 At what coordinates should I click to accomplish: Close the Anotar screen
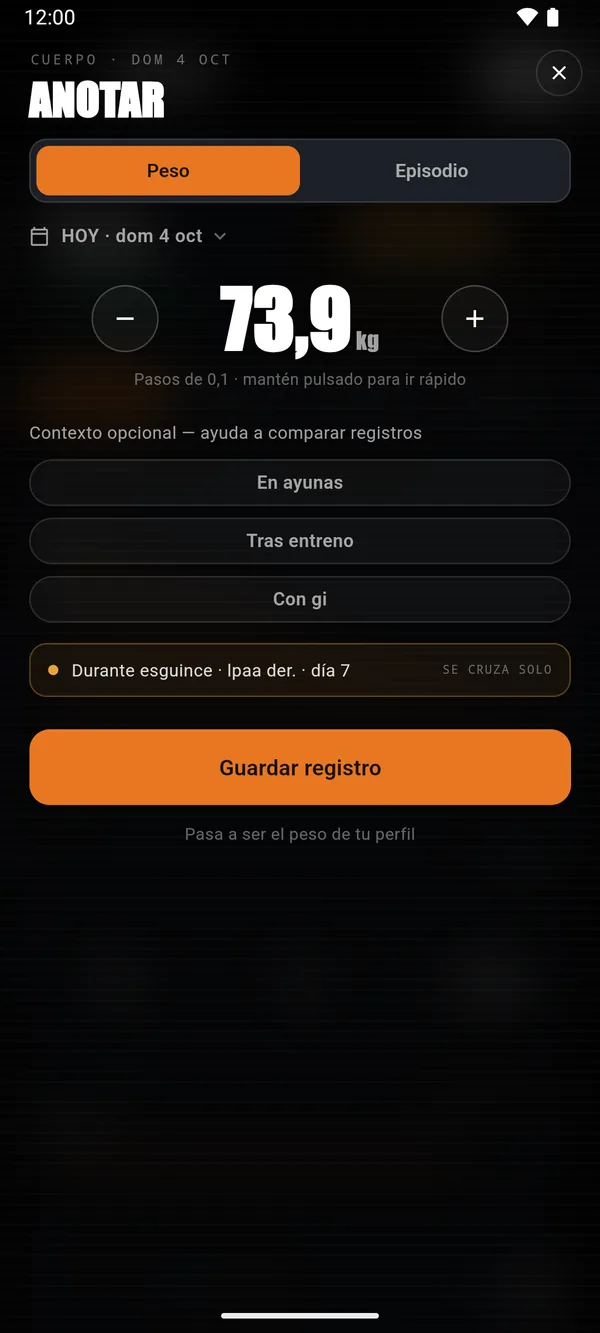[x=559, y=73]
